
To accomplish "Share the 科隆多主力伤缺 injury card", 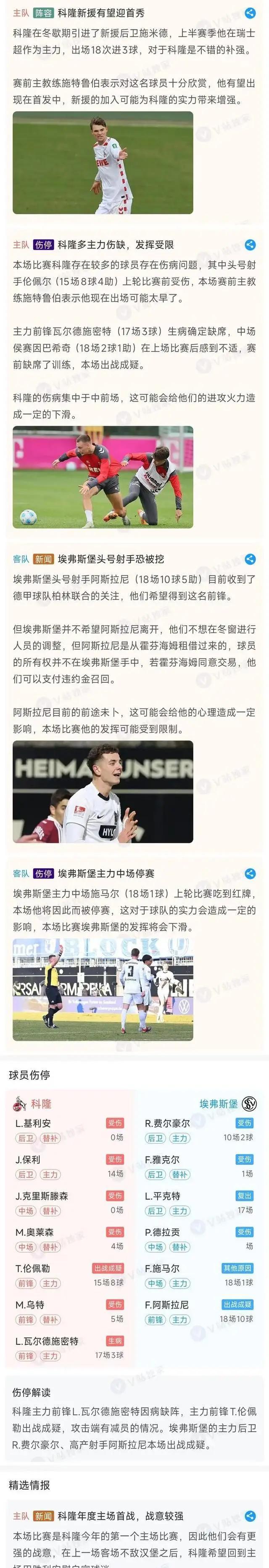I will coord(250,245).
